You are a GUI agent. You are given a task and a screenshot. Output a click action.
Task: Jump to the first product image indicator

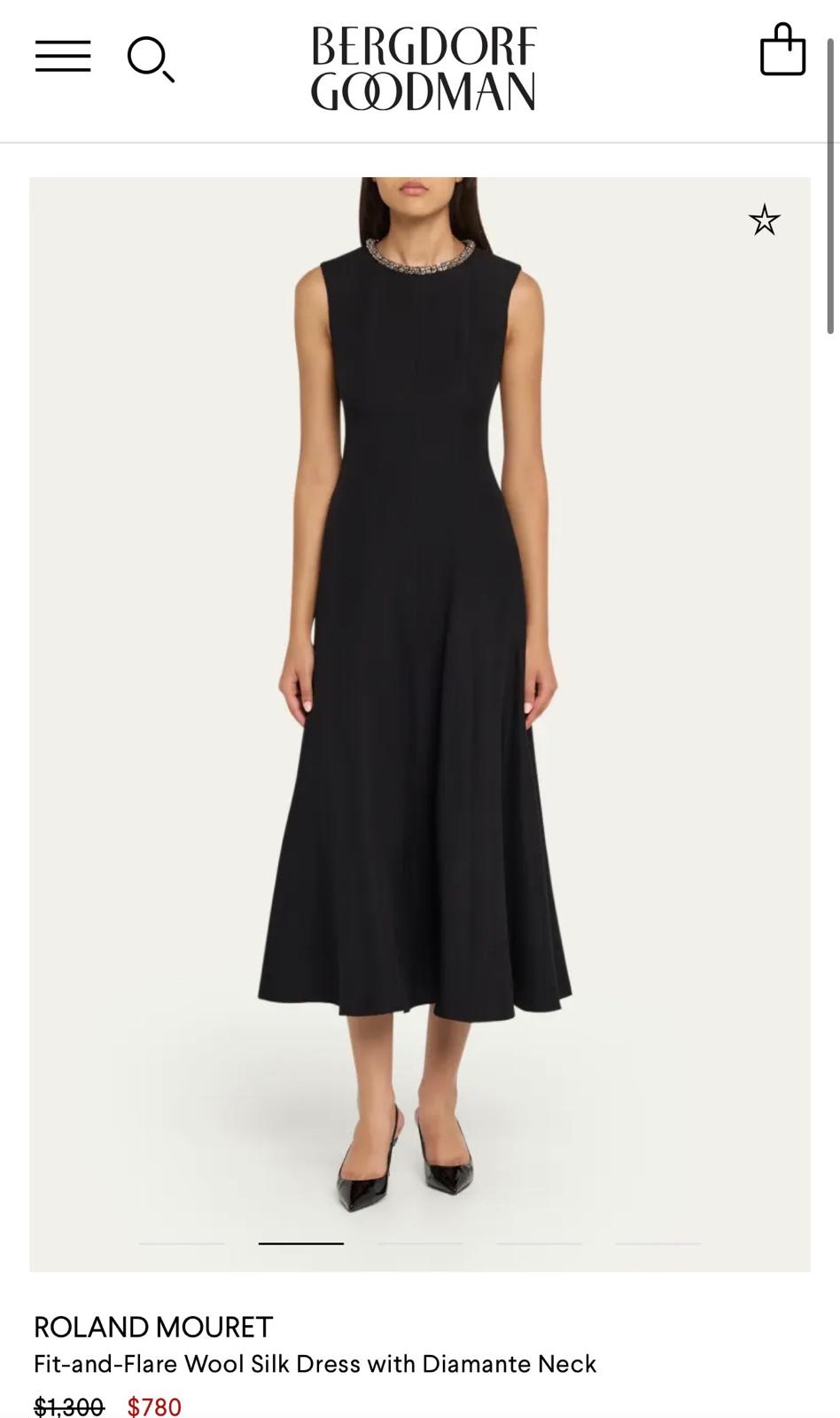182,1243
